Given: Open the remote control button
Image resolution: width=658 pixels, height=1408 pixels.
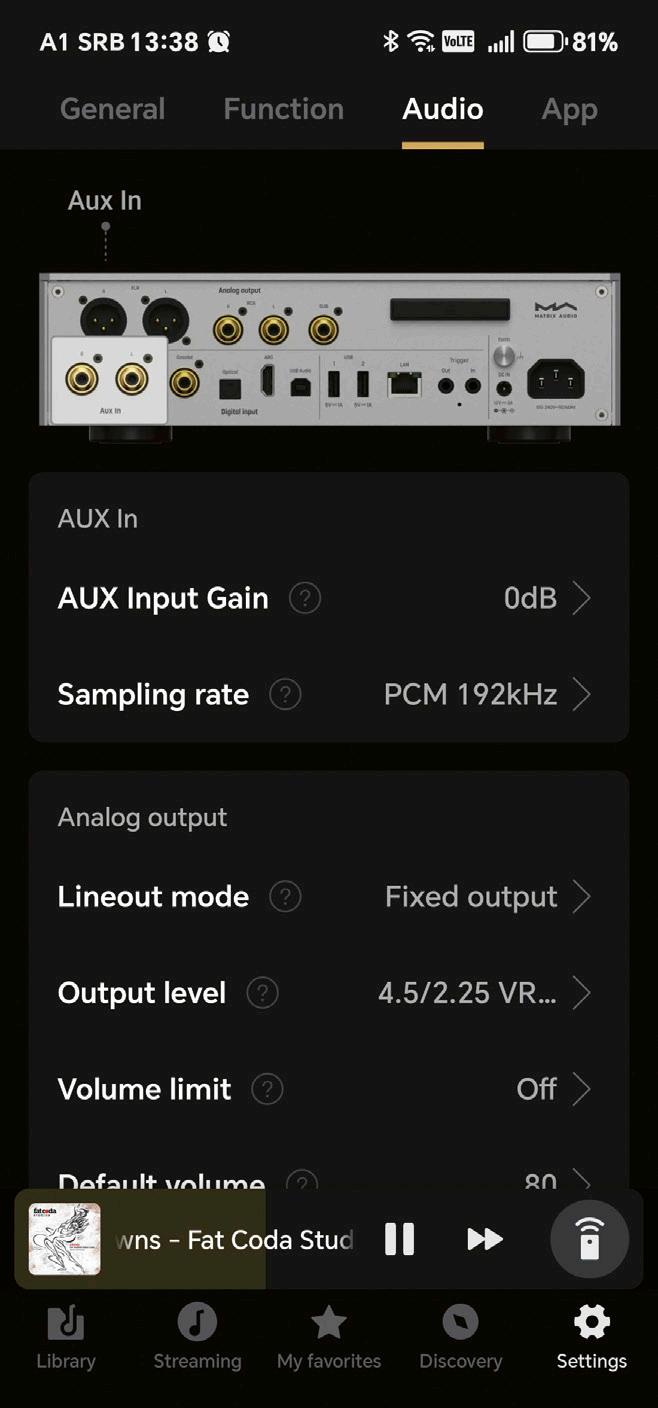Looking at the screenshot, I should click(x=589, y=1239).
